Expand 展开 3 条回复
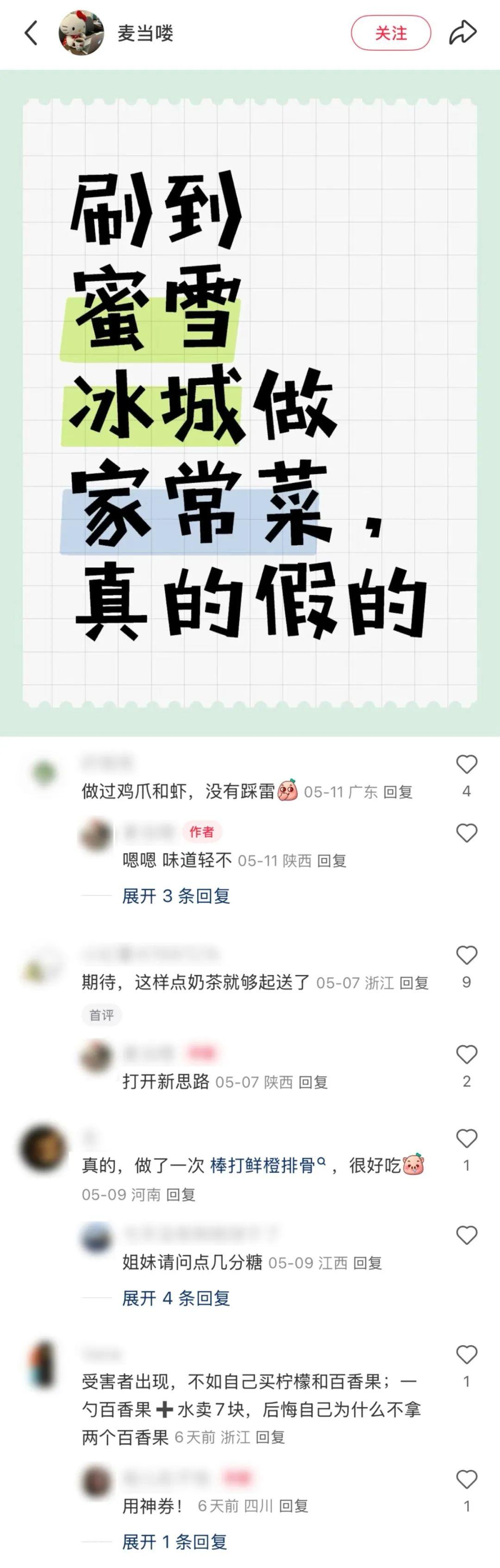This screenshot has height=1568, width=500. click(176, 896)
